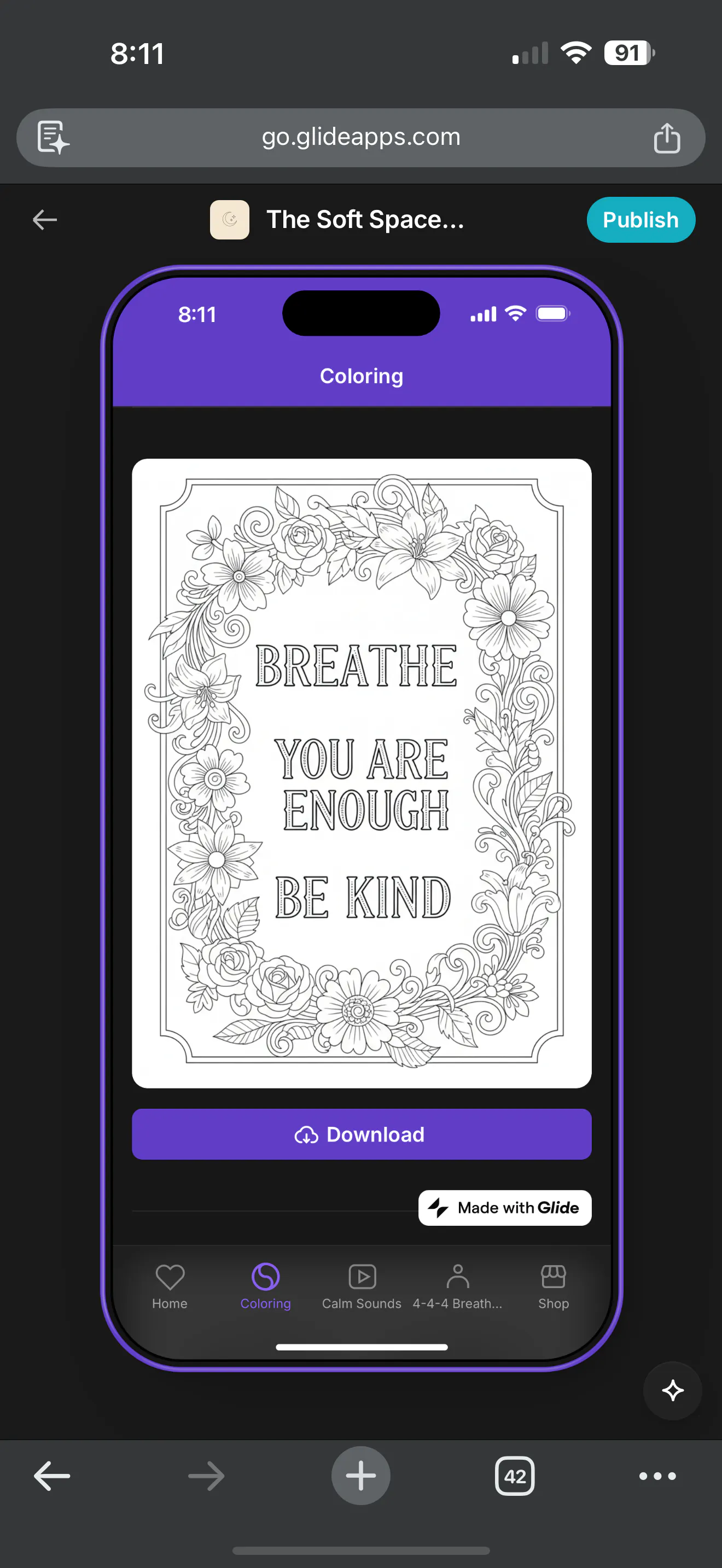The height and width of the screenshot is (1568, 722).
Task: Open the browser's three-dot menu
Action: tap(657, 1476)
